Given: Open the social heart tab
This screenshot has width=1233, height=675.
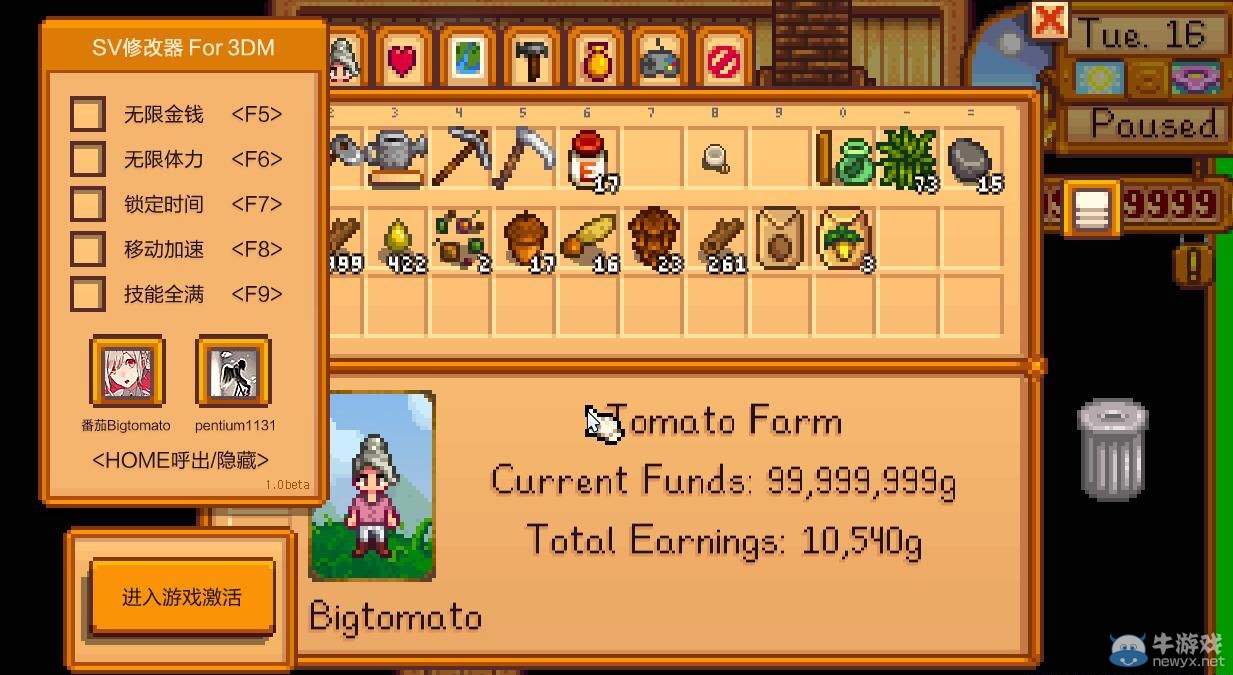Looking at the screenshot, I should point(402,62).
